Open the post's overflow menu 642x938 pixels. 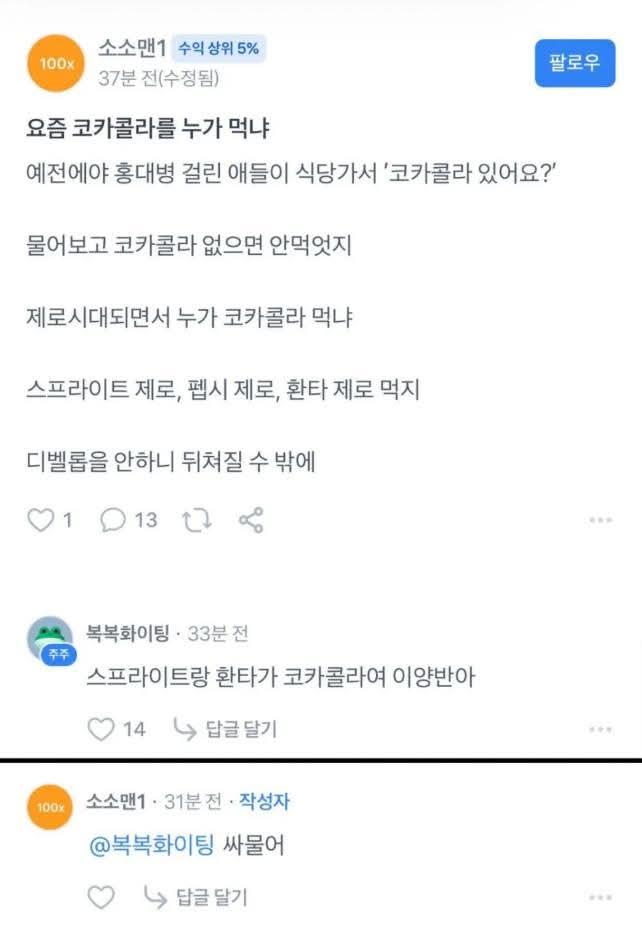pyautogui.click(x=600, y=521)
